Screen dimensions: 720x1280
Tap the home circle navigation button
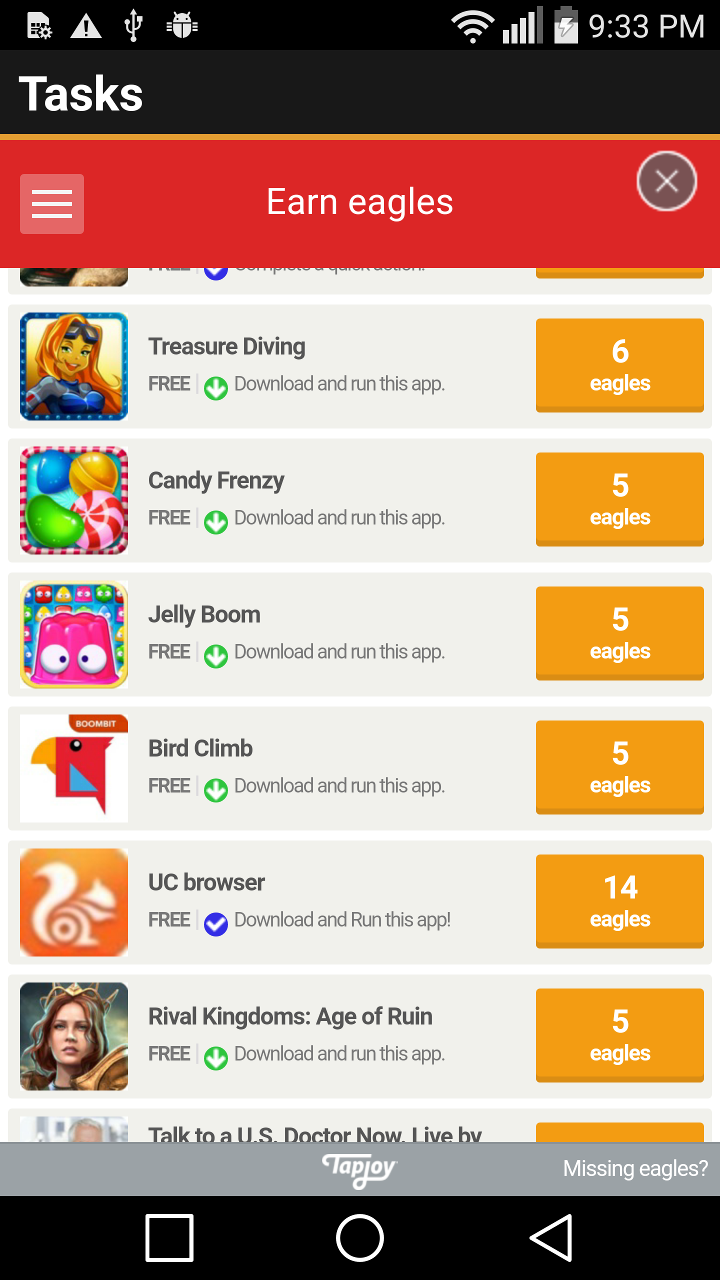[360, 1237]
